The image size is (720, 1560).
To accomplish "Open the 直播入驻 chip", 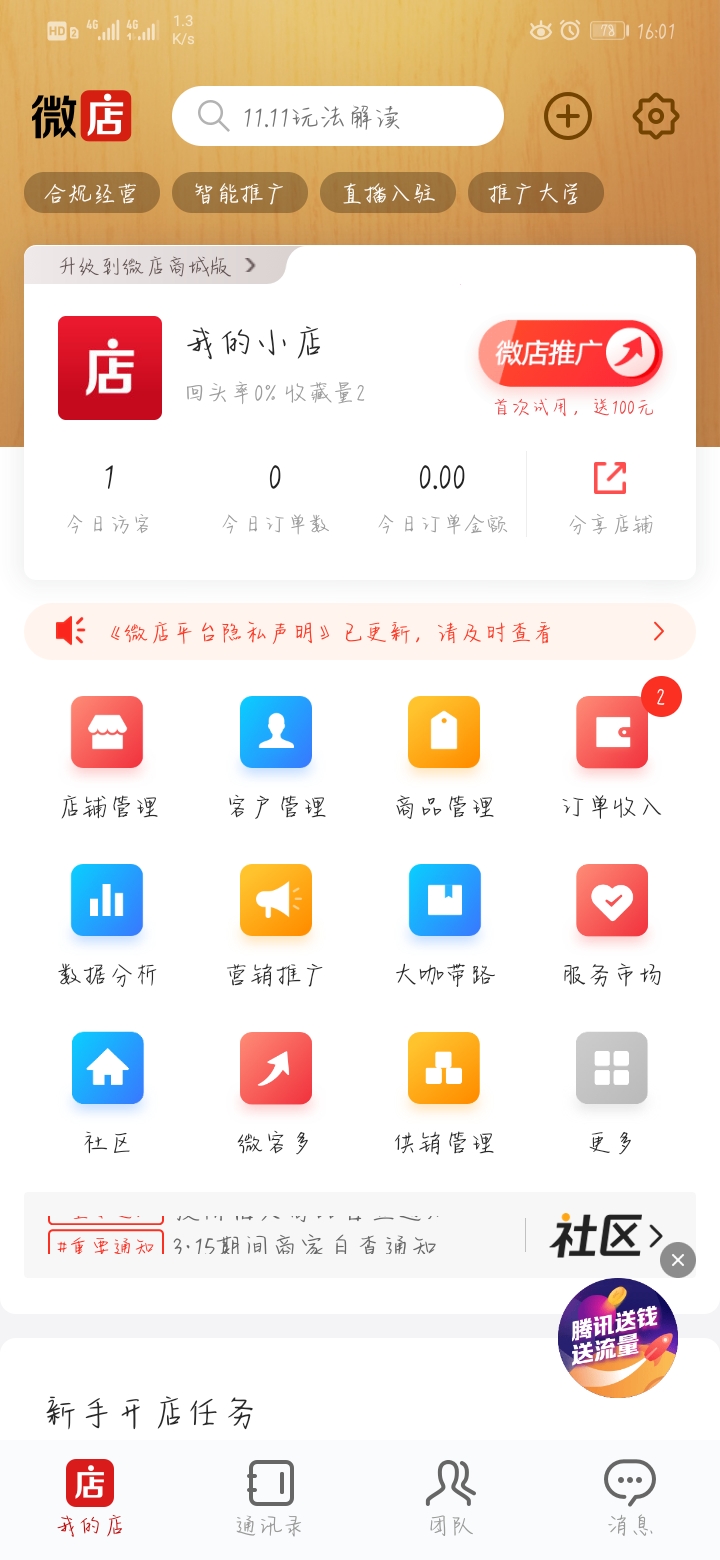I will (x=388, y=193).
